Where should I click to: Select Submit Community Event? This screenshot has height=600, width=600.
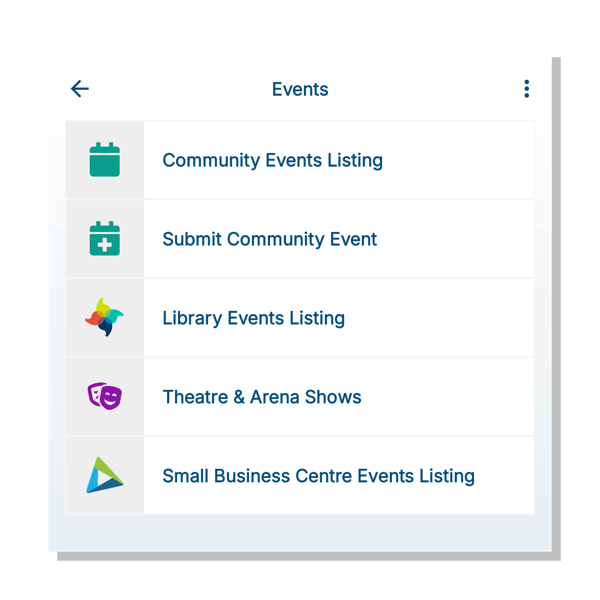pyautogui.click(x=270, y=239)
